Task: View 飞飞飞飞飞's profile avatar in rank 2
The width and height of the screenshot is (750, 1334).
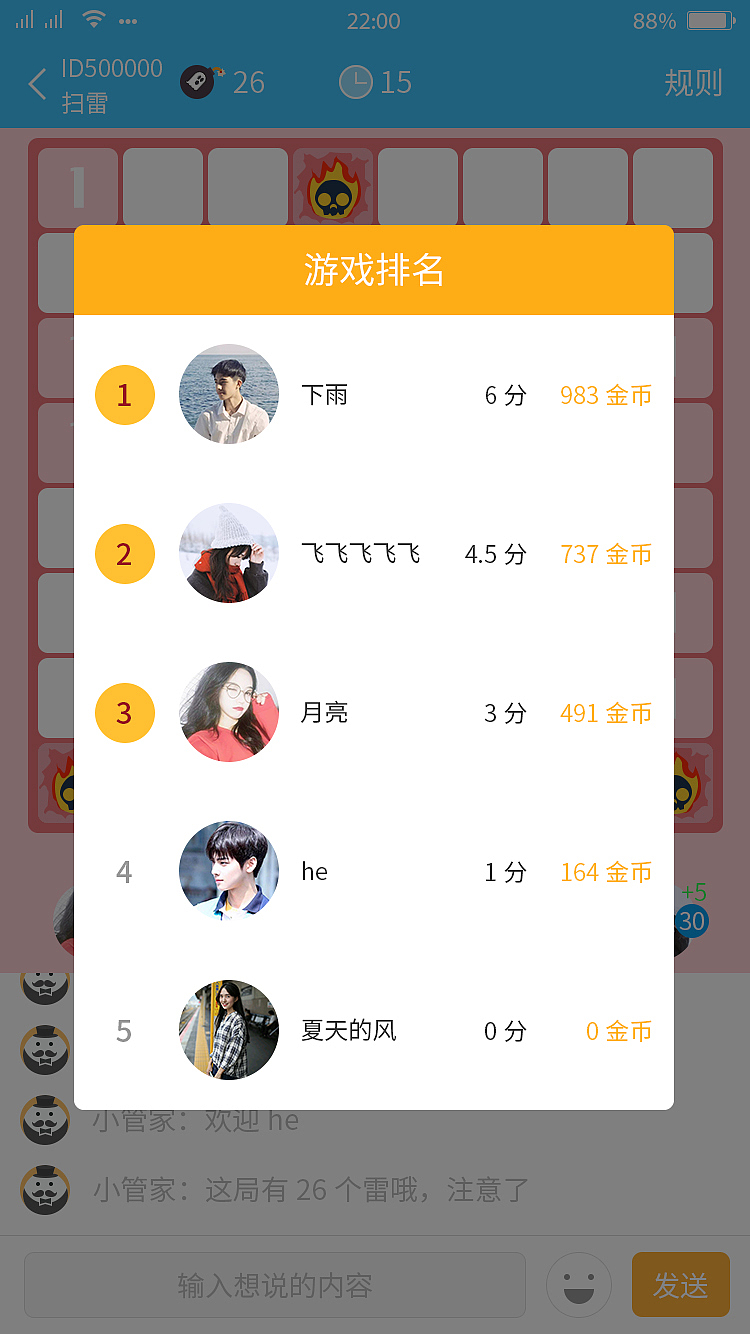Action: click(x=228, y=553)
